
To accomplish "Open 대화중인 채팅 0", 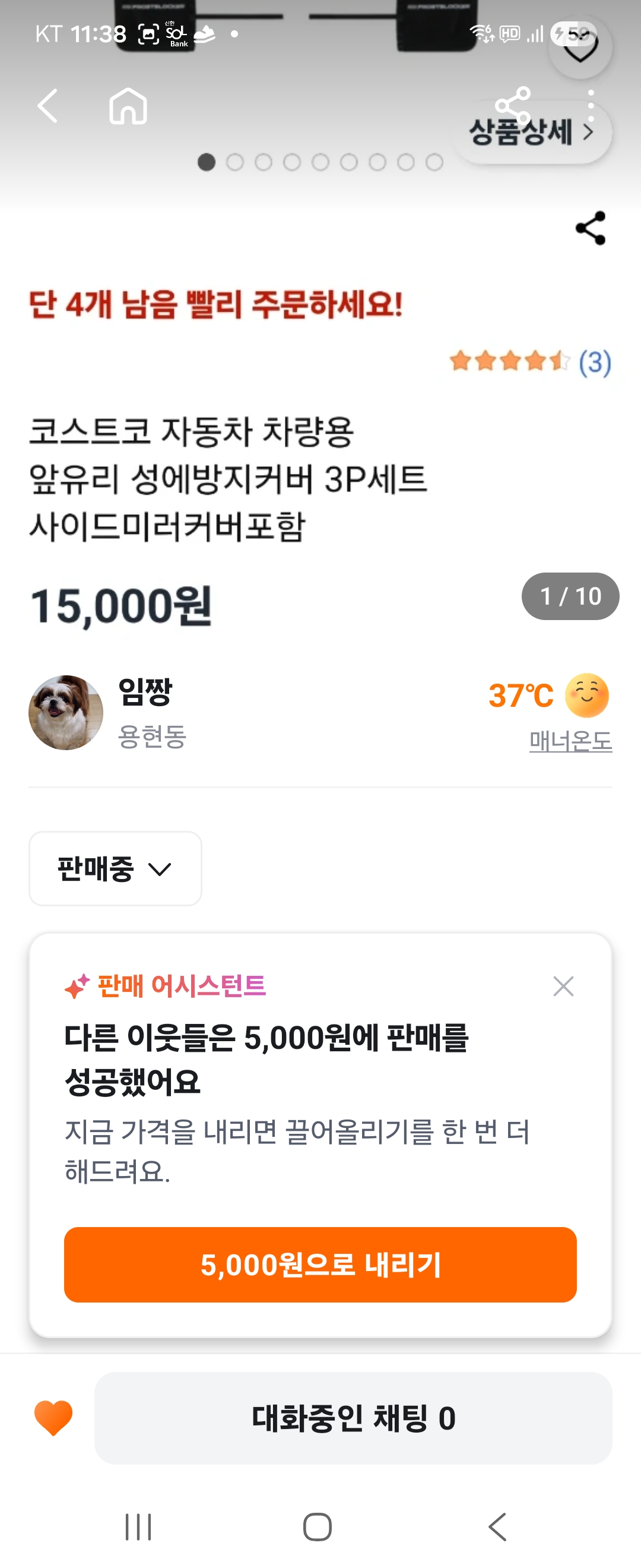I will [x=353, y=1418].
